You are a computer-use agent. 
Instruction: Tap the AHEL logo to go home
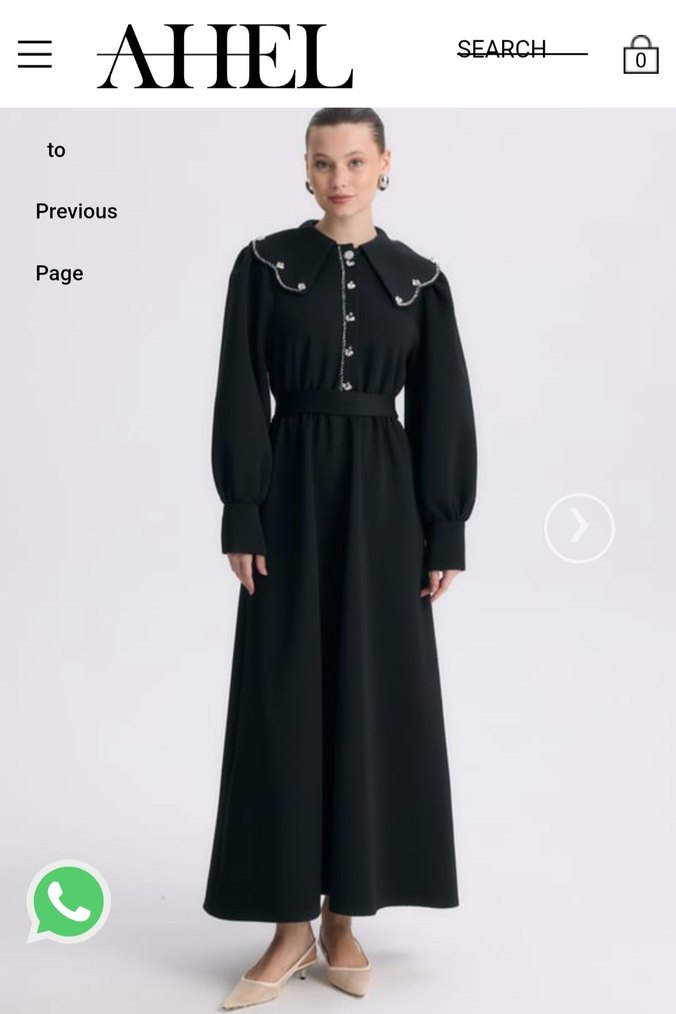coord(225,56)
